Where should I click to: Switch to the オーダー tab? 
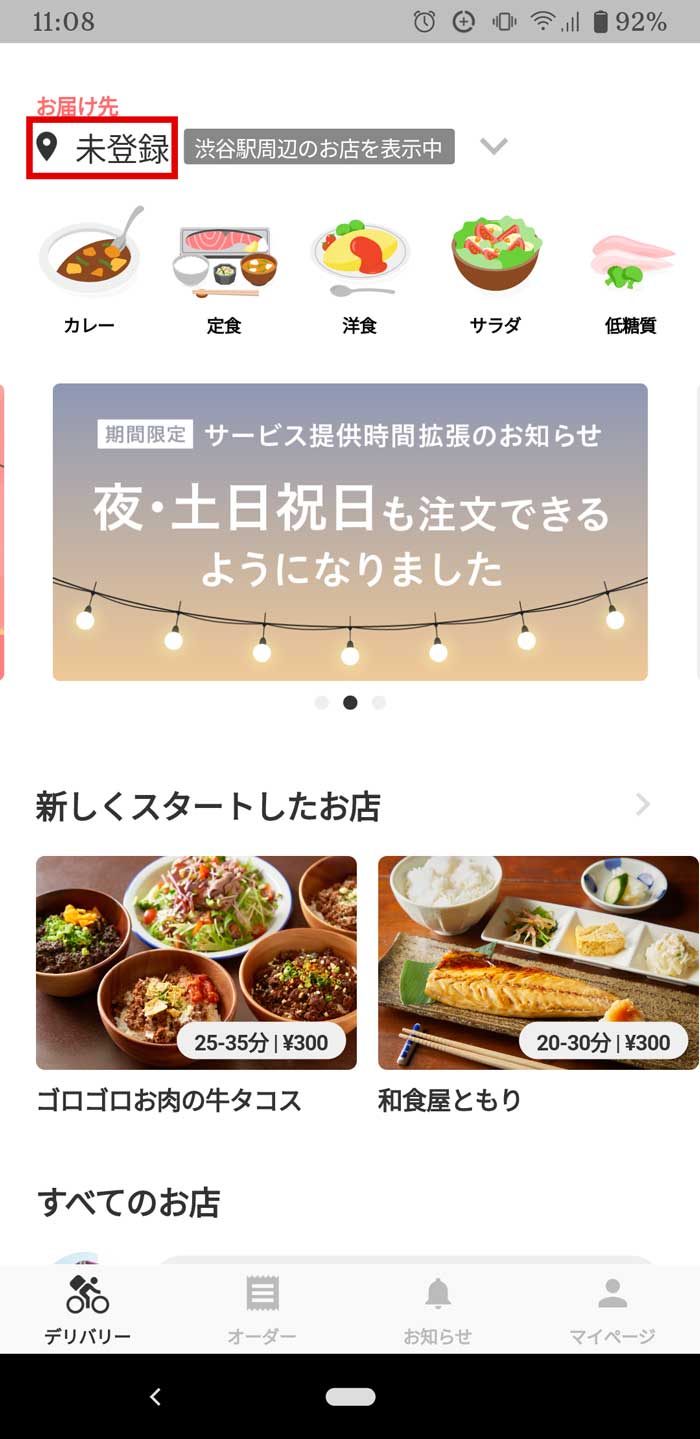262,1310
